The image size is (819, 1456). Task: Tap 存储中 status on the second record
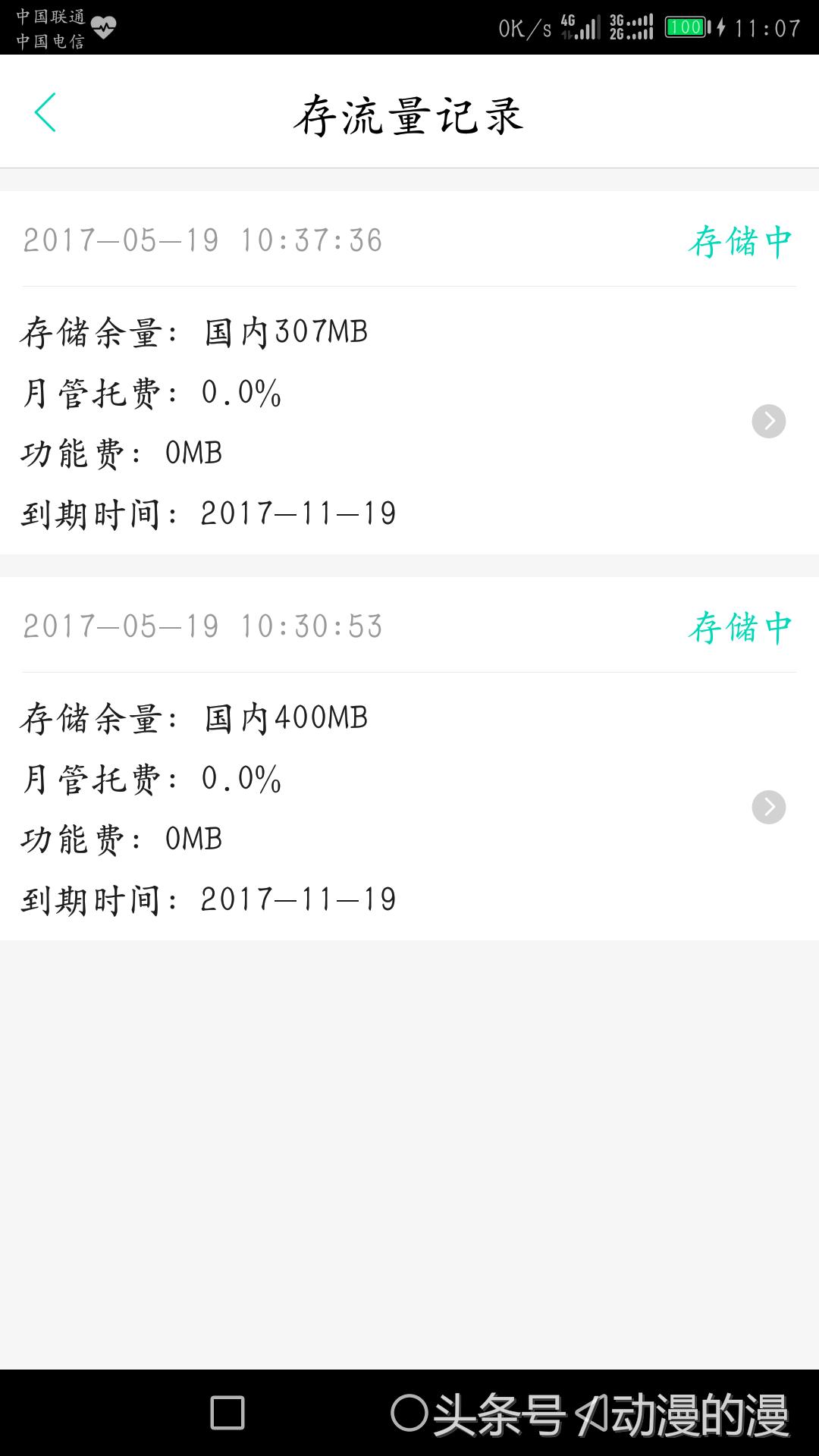pos(739,626)
